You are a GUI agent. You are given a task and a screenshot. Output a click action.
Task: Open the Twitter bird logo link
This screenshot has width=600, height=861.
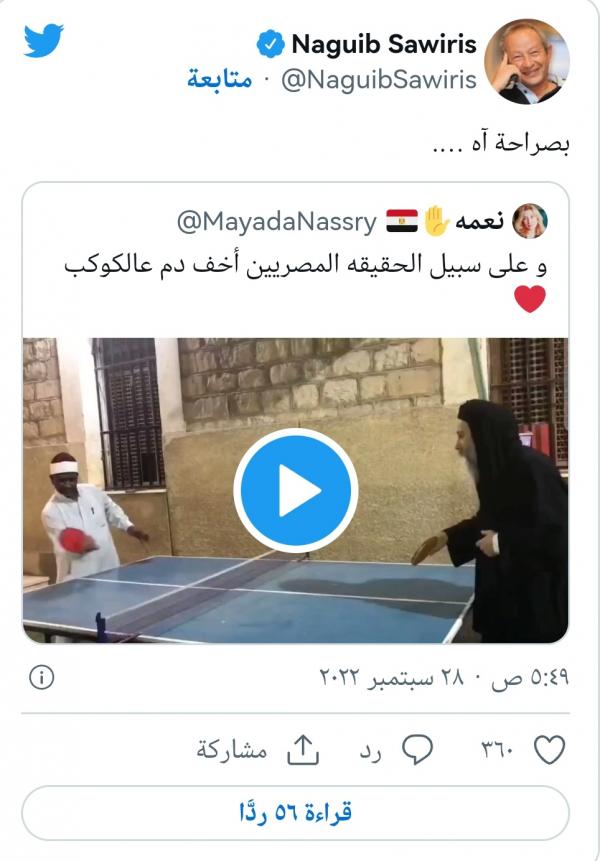44,41
